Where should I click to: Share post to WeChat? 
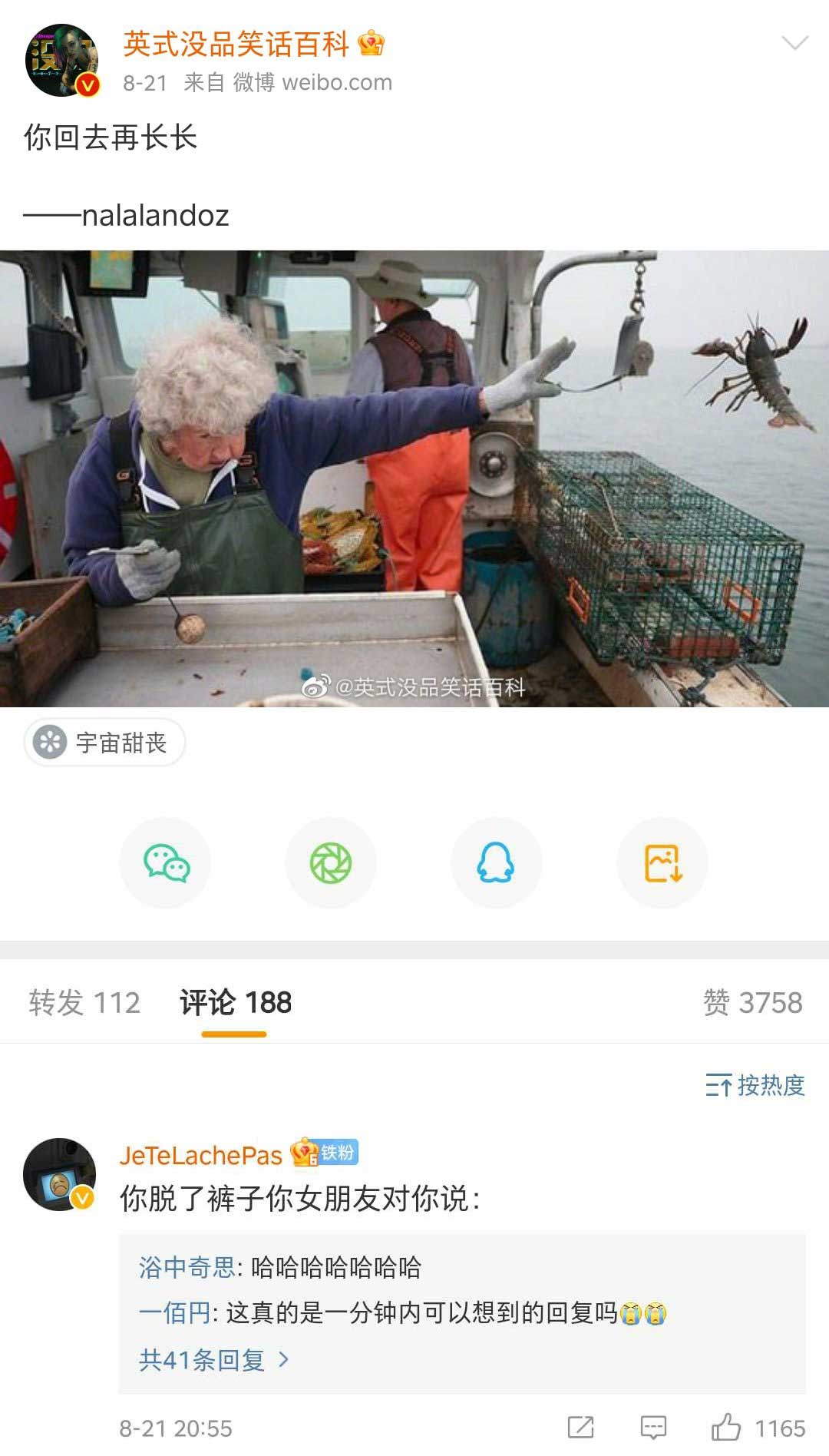[x=165, y=863]
